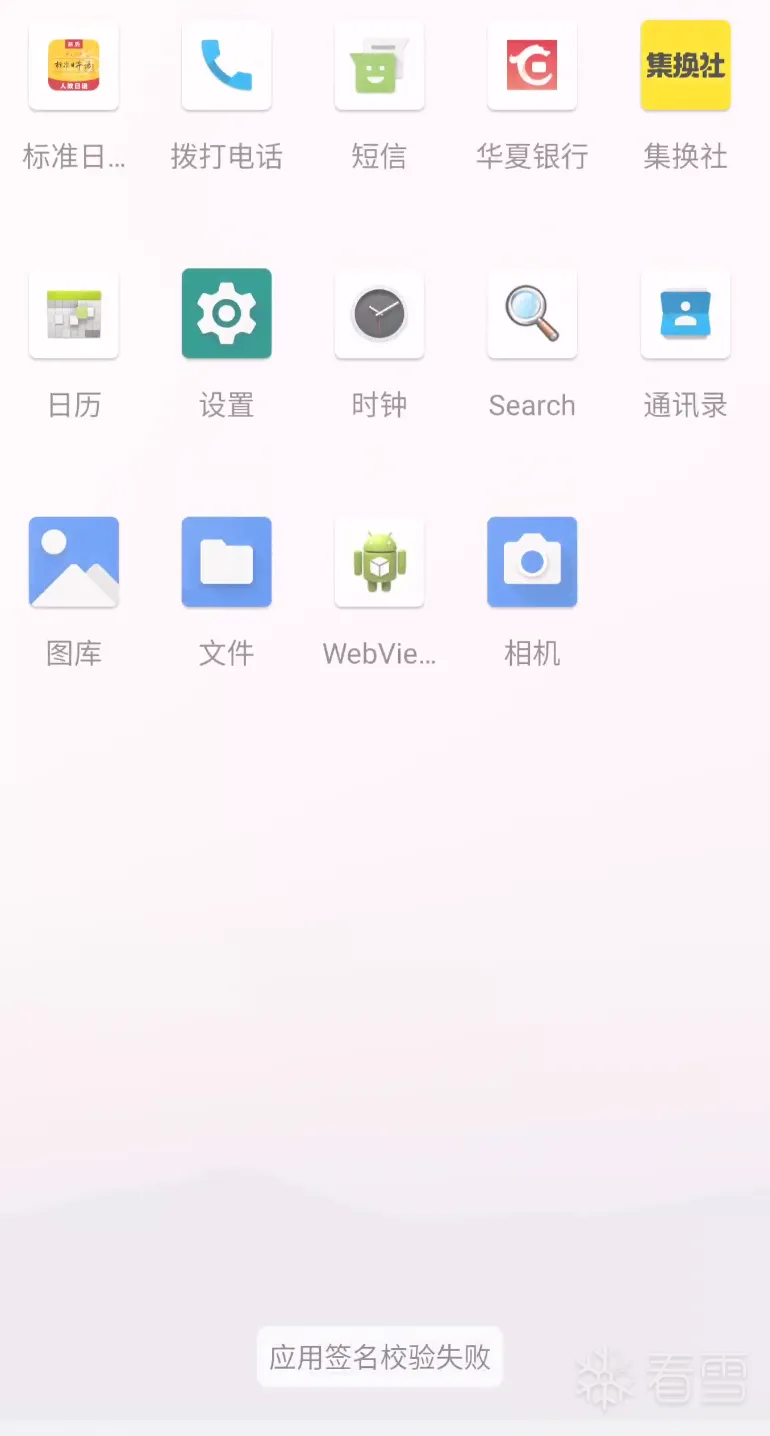The image size is (770, 1436).
Task: Open the 文件 file manager
Action: coord(227,562)
